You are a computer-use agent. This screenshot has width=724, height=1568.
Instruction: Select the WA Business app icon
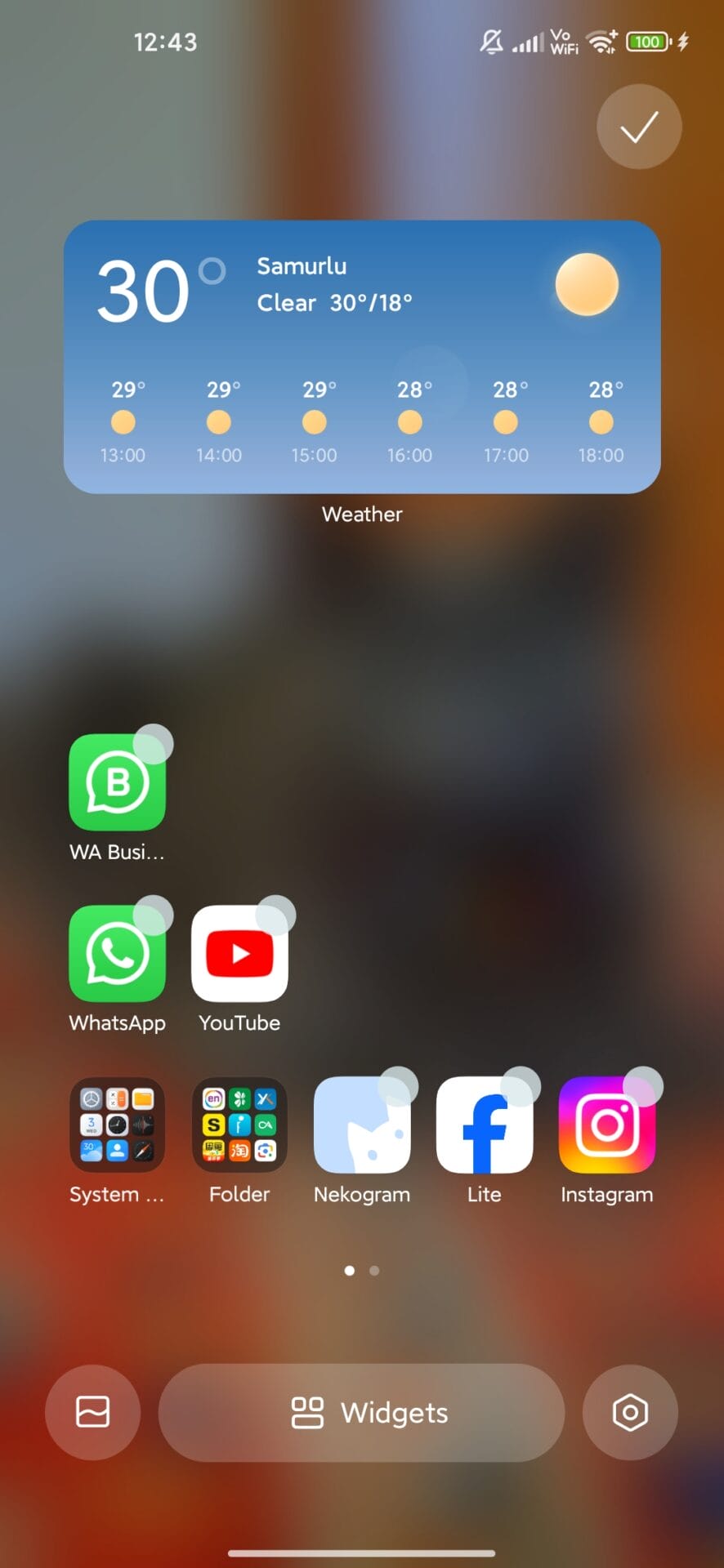click(x=118, y=782)
